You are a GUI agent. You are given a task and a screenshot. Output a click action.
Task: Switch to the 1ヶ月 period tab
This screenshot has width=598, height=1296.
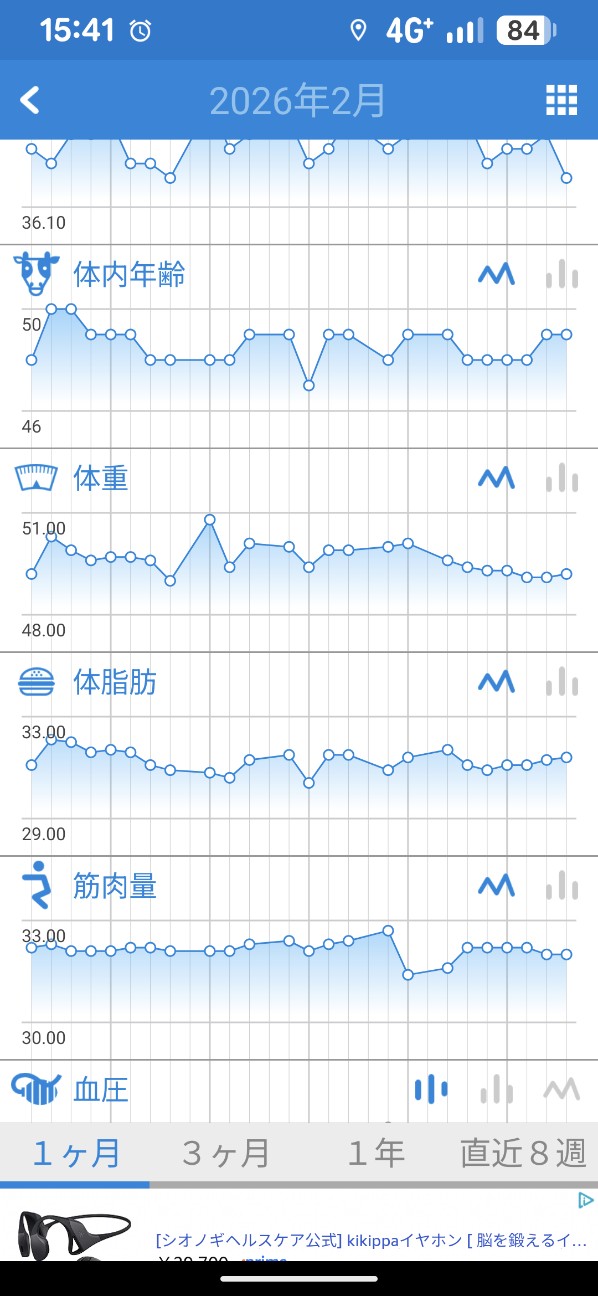click(75, 1153)
